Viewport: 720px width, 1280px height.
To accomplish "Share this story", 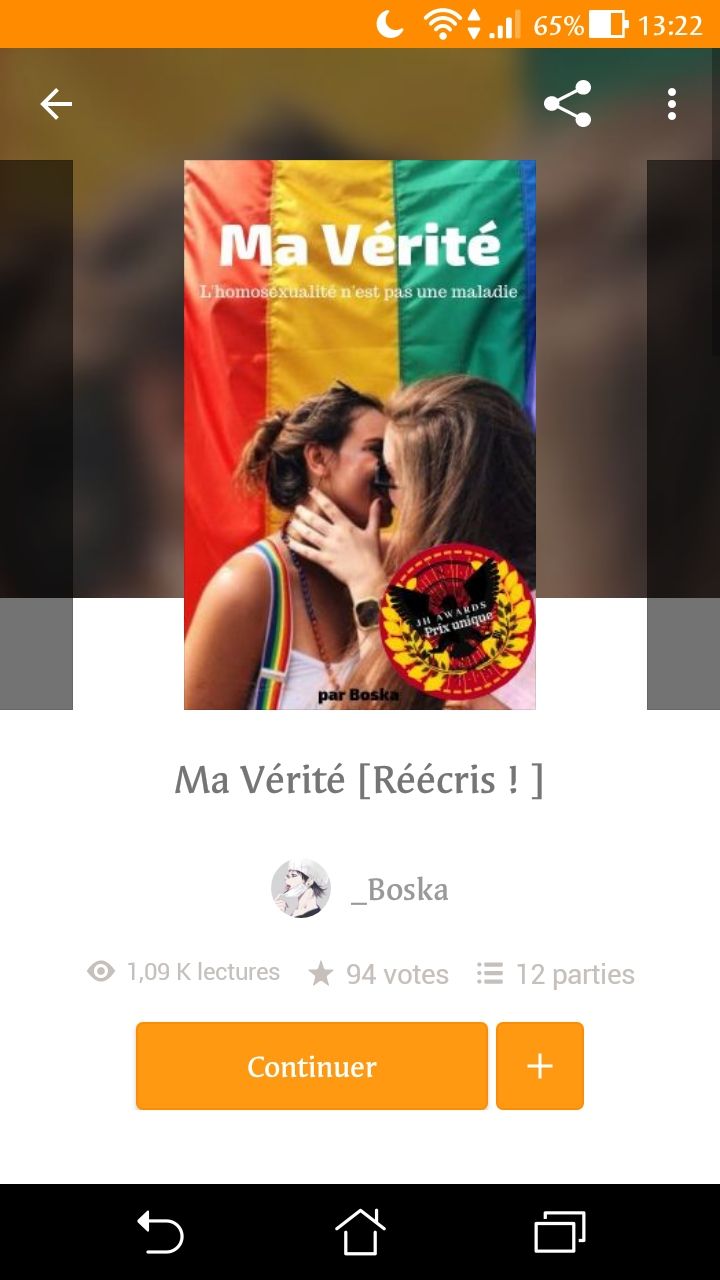I will point(567,104).
